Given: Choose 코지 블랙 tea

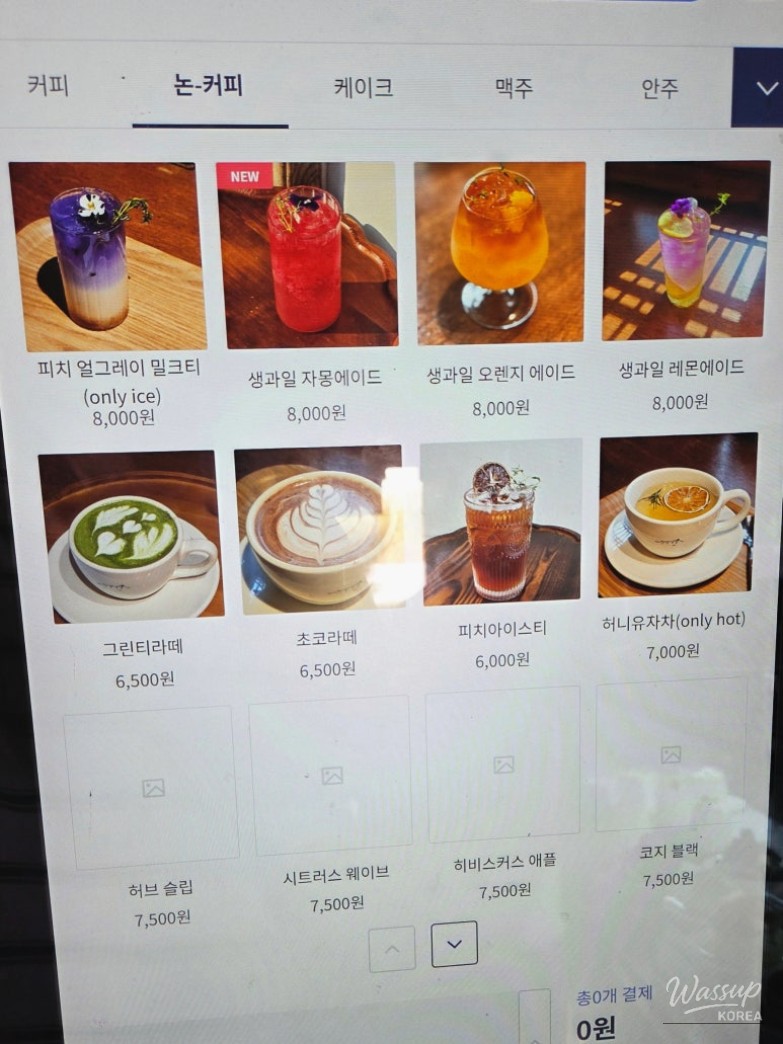Looking at the screenshot, I should coord(671,755).
